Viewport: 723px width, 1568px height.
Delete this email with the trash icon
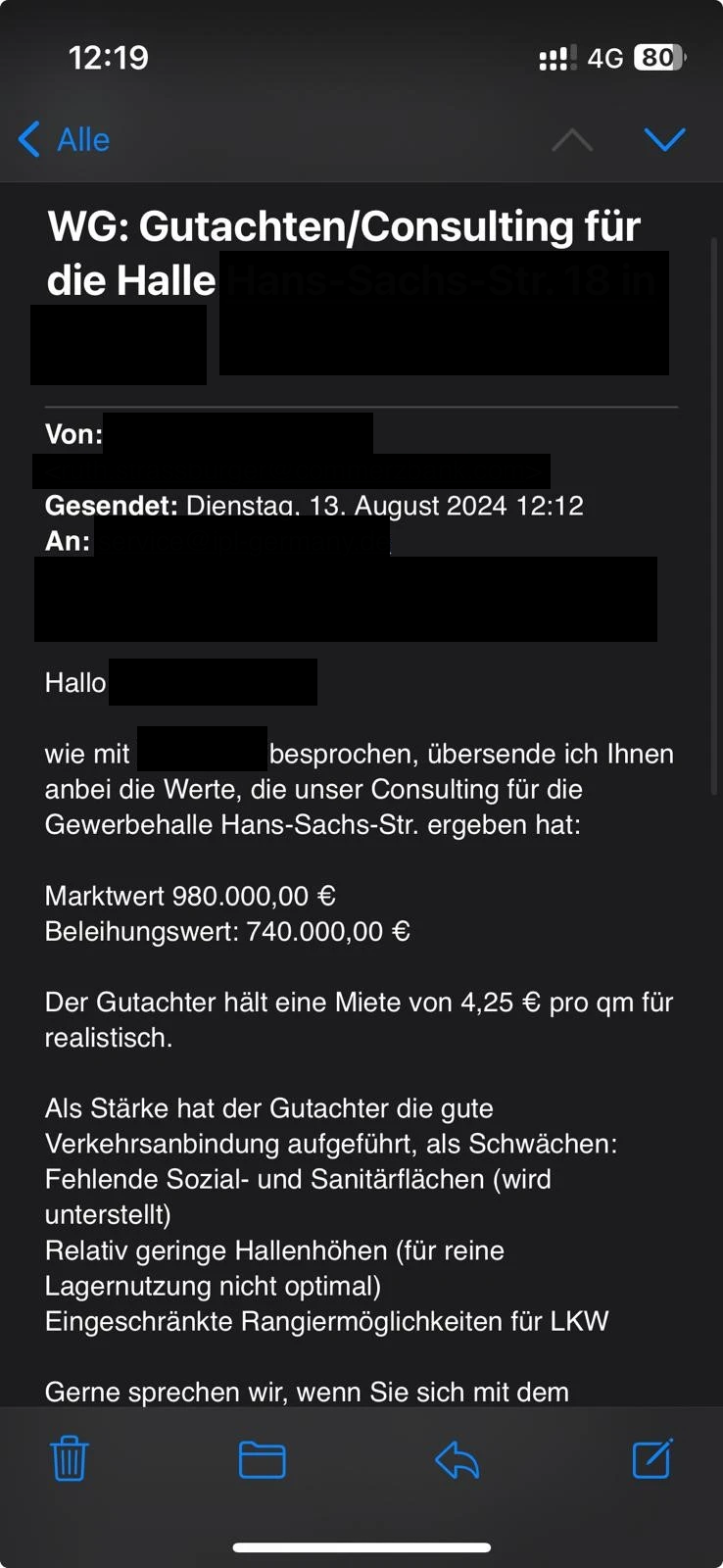[x=70, y=1458]
